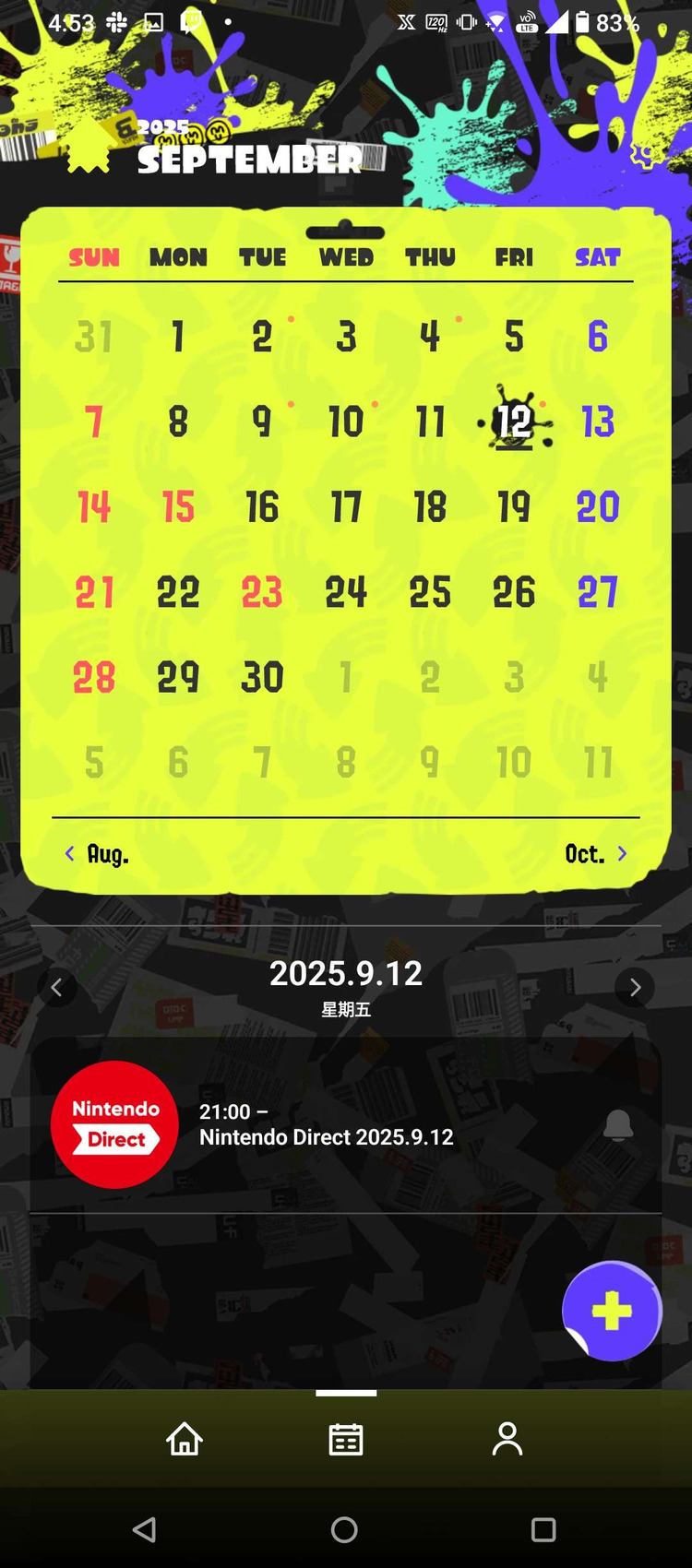Image resolution: width=692 pixels, height=1568 pixels.
Task: Go to next month Oct.
Action: click(595, 854)
